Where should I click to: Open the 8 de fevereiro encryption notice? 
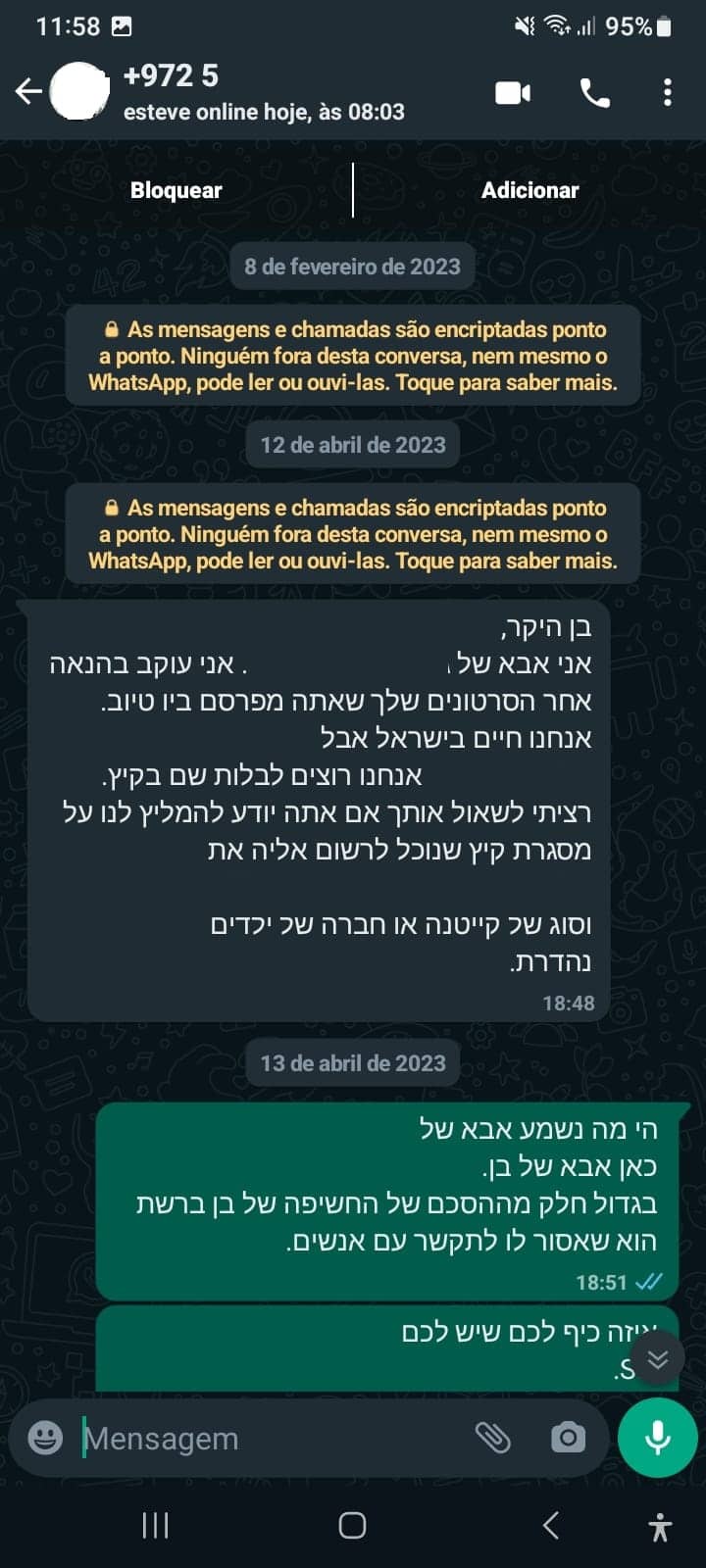[353, 356]
